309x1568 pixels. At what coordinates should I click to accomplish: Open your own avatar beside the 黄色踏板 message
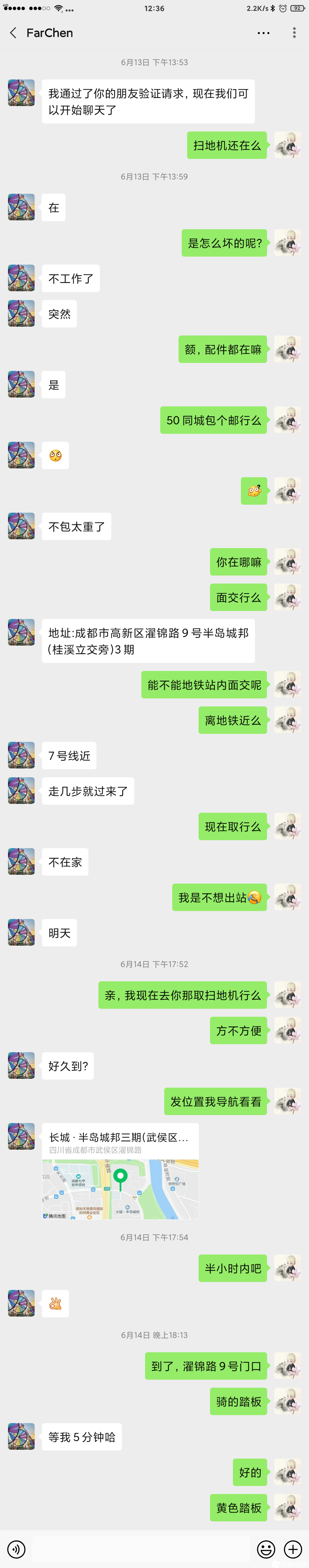click(x=287, y=1507)
